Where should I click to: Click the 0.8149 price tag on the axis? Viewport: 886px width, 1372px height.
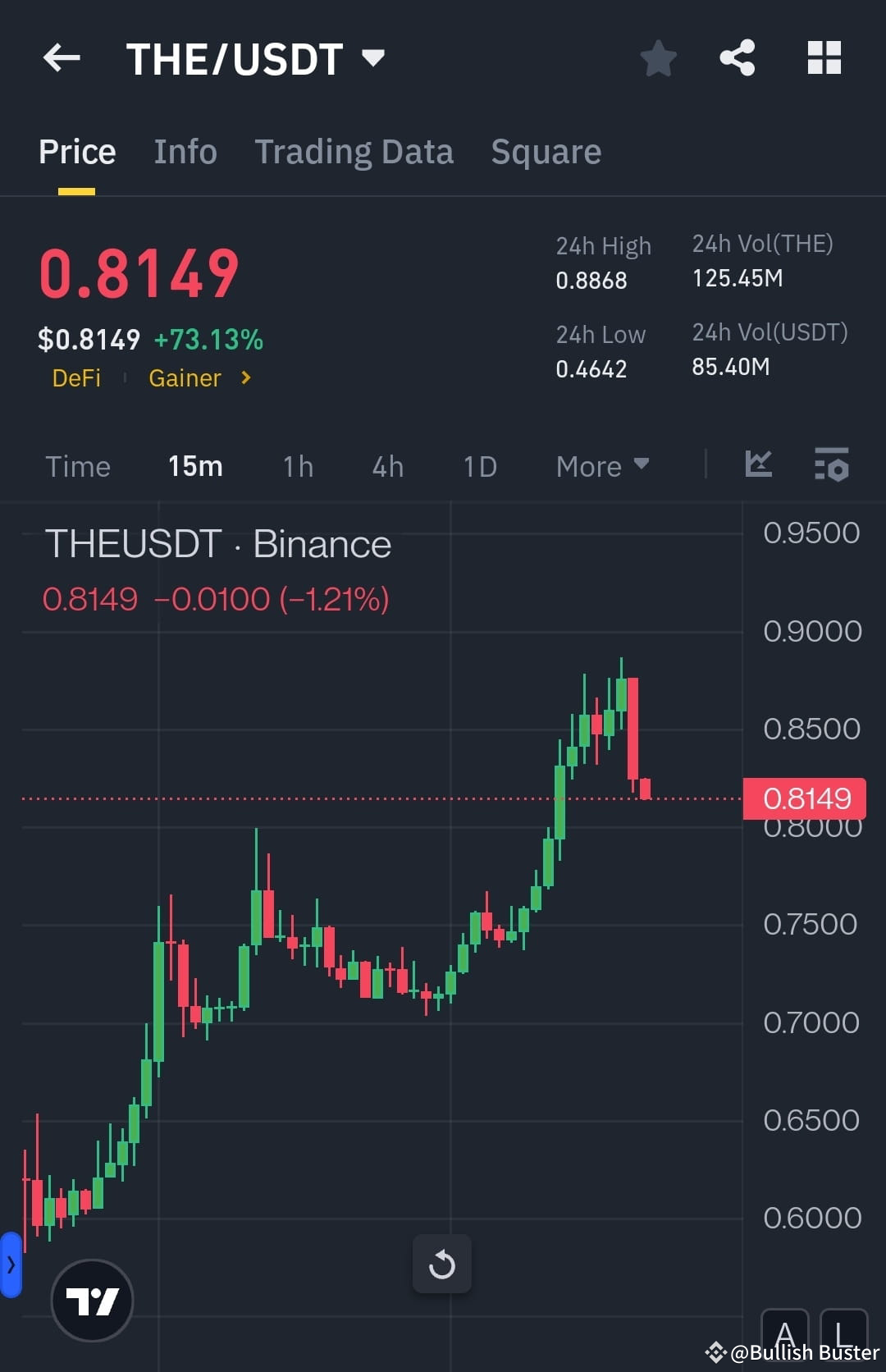(805, 797)
